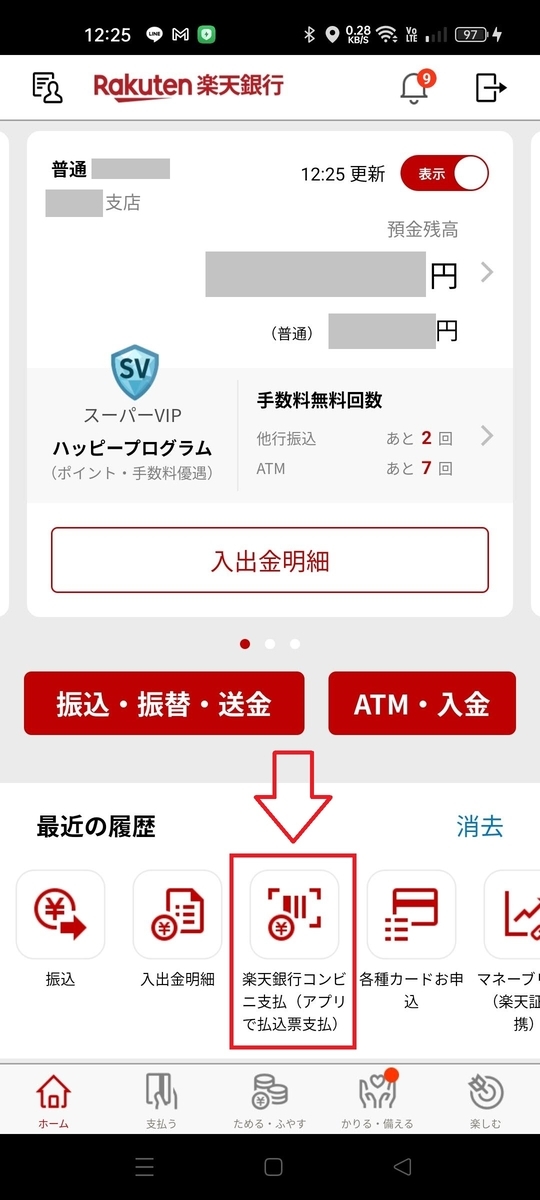Toggle the 表示 balance switch
The width and height of the screenshot is (540, 1200).
pos(444,173)
